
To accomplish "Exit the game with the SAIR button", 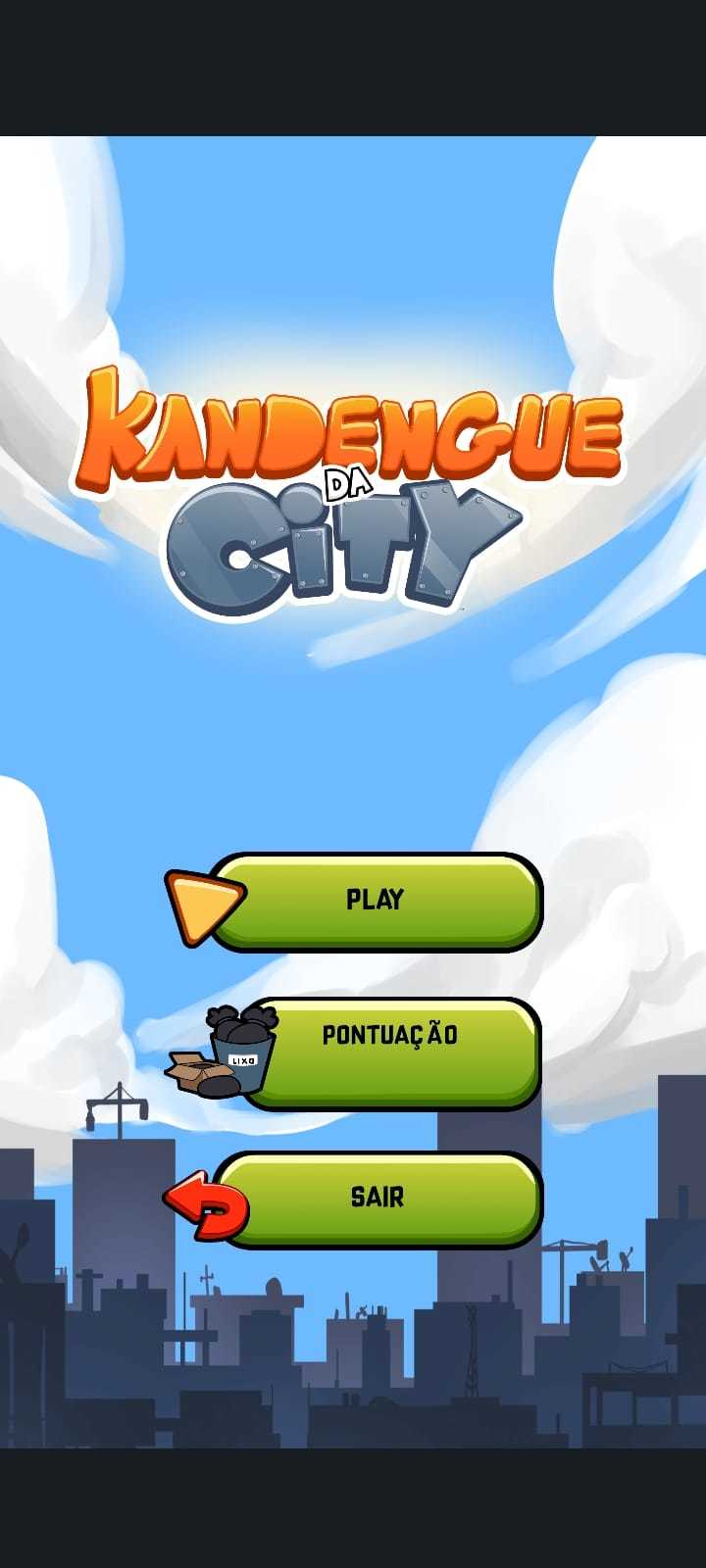I will coord(378,1199).
